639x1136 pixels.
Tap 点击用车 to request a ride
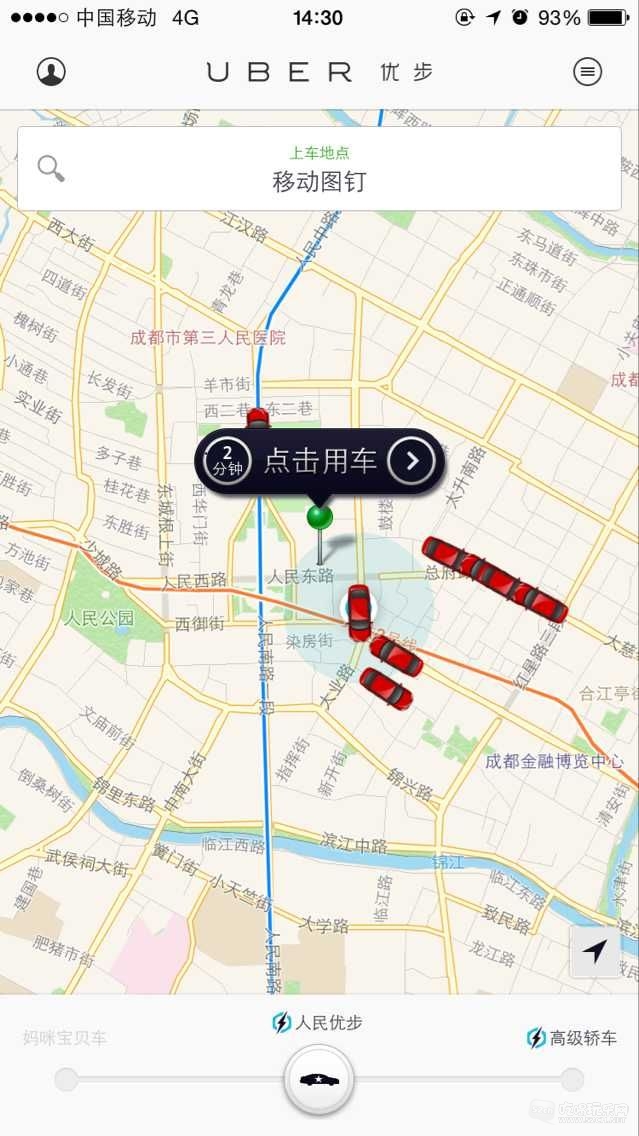coord(320,461)
